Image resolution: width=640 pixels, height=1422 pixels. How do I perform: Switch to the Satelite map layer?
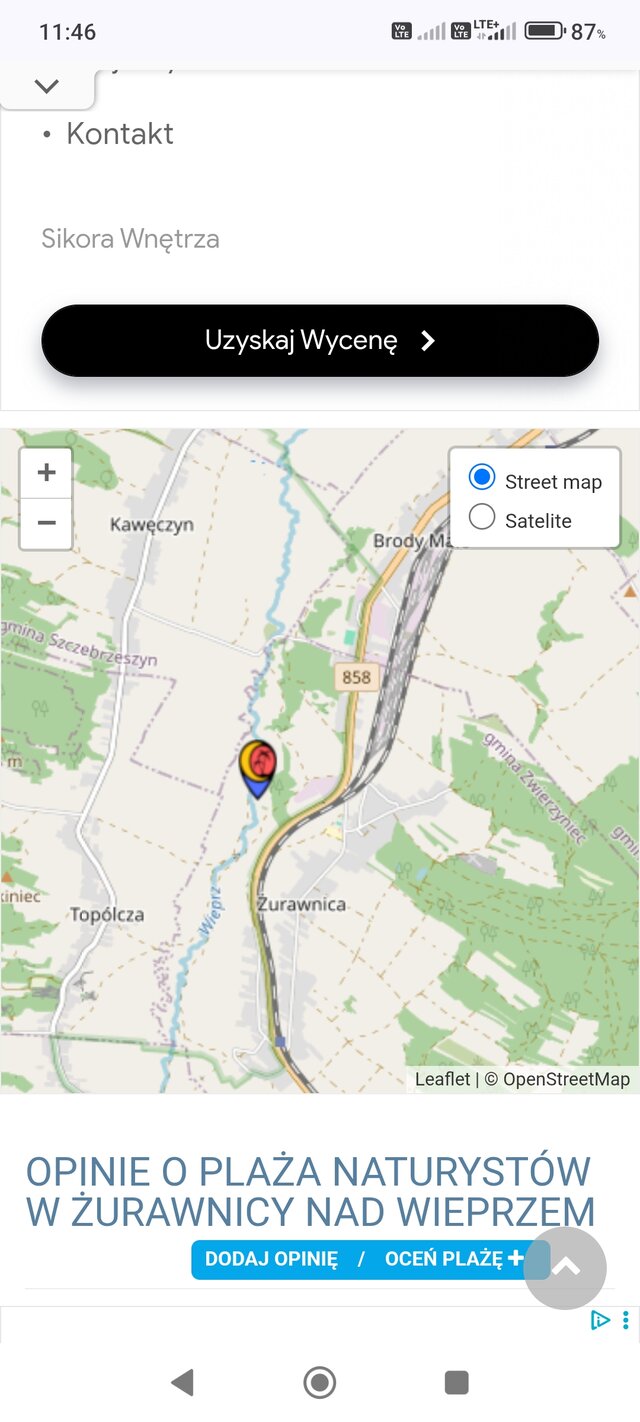click(482, 517)
